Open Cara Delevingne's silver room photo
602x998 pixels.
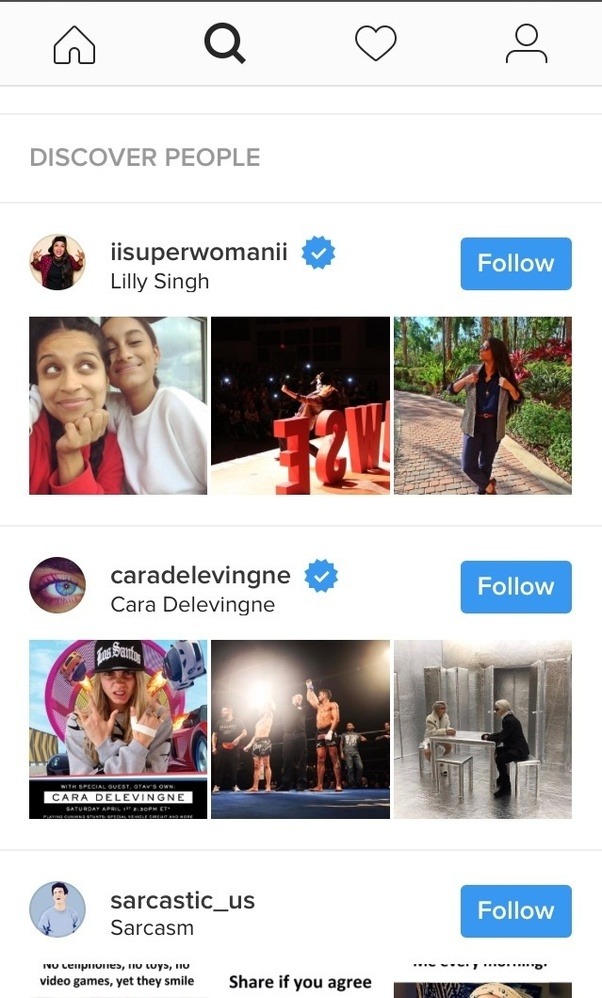coord(482,729)
